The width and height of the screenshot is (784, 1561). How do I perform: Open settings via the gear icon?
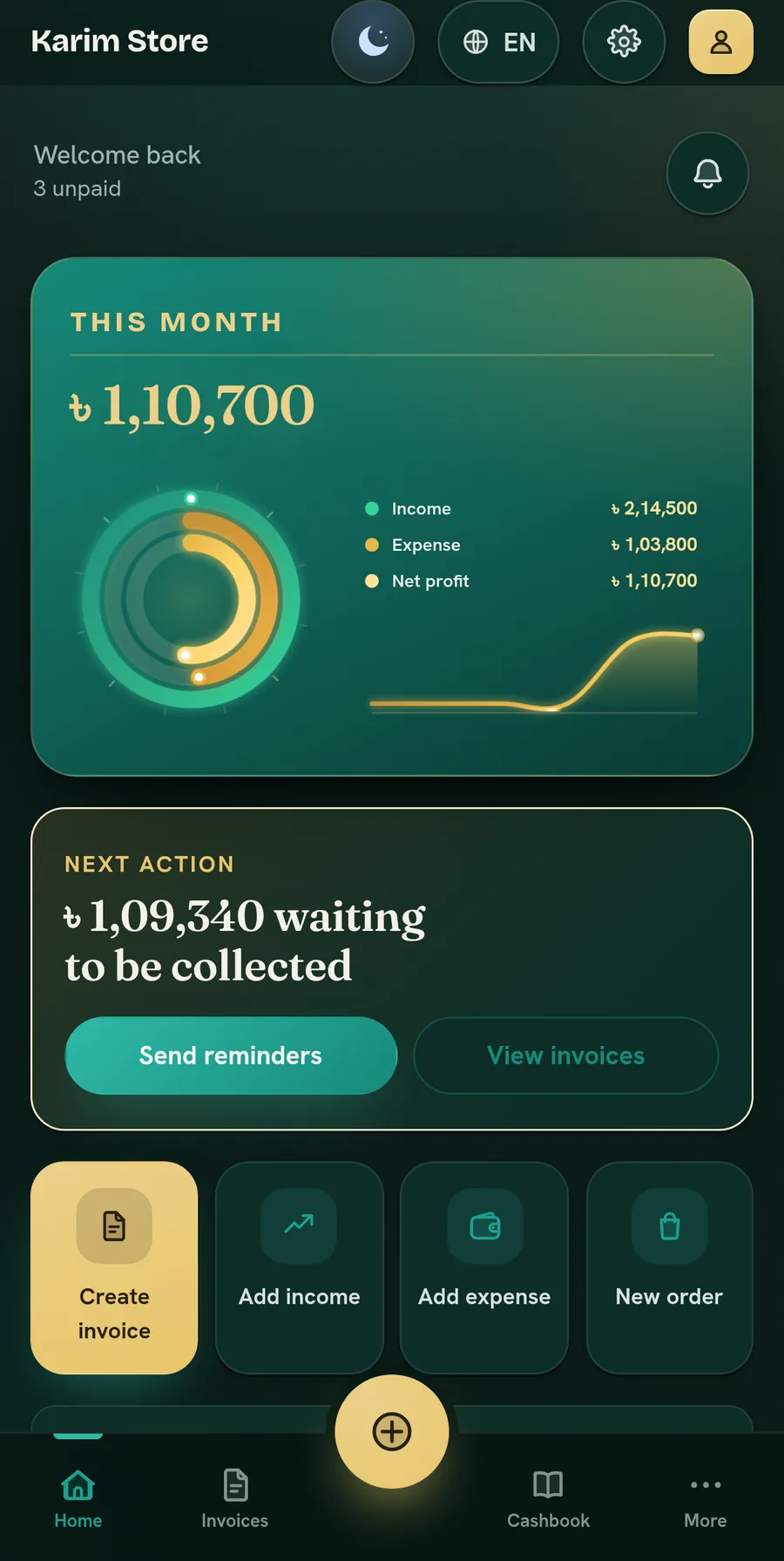[624, 42]
